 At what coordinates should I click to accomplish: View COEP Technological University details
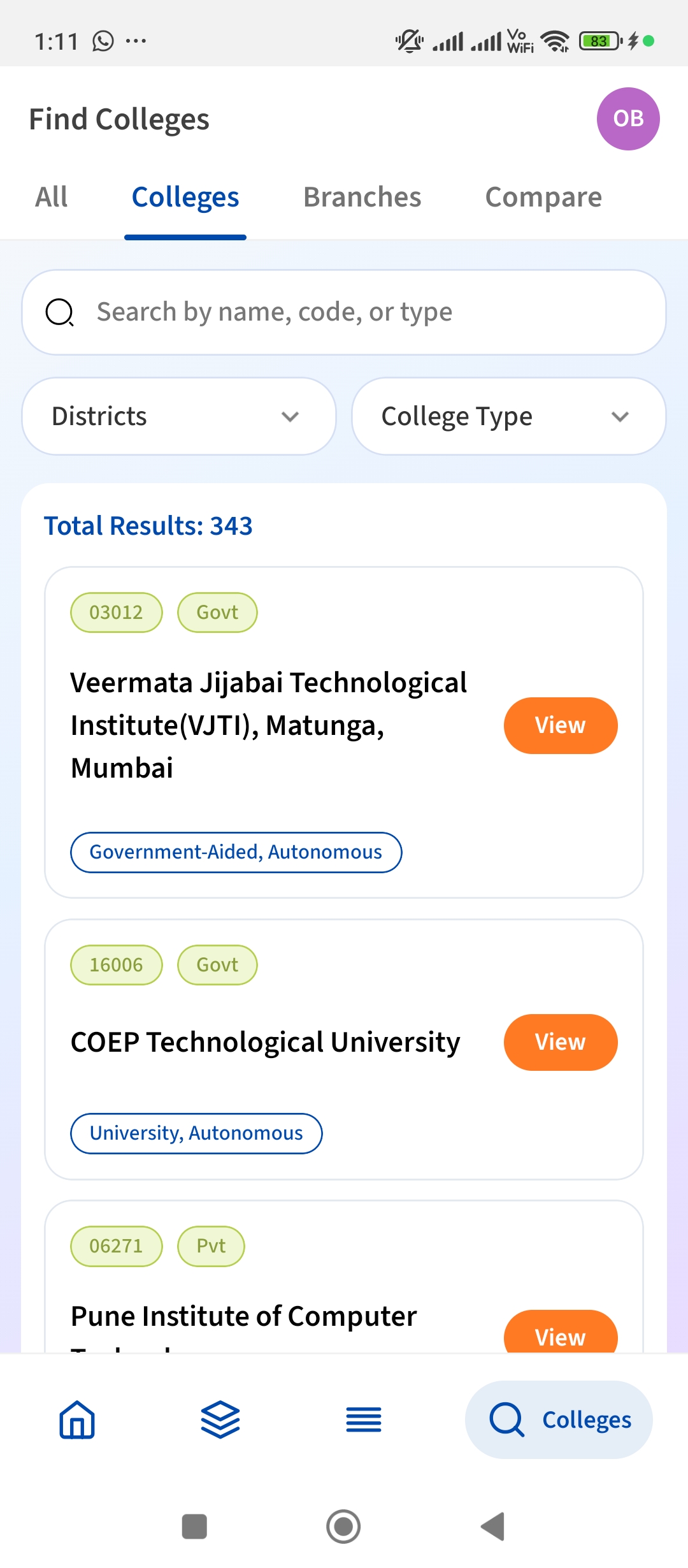[560, 1042]
